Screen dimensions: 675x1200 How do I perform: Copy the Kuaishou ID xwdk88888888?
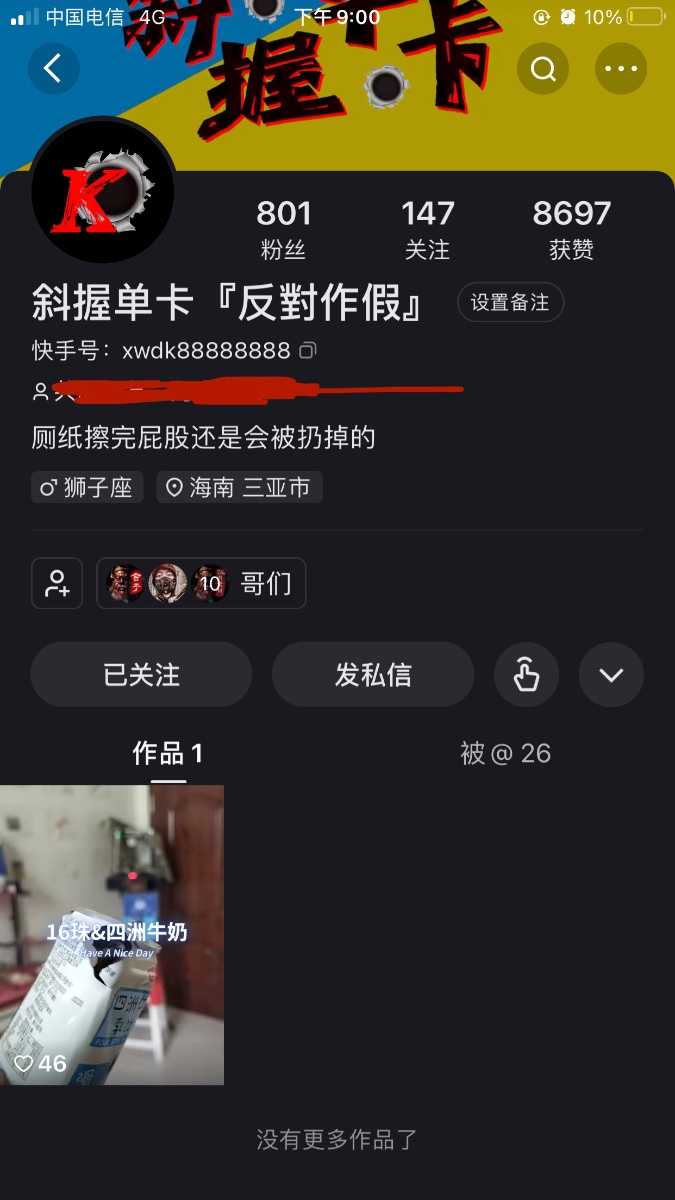(308, 351)
